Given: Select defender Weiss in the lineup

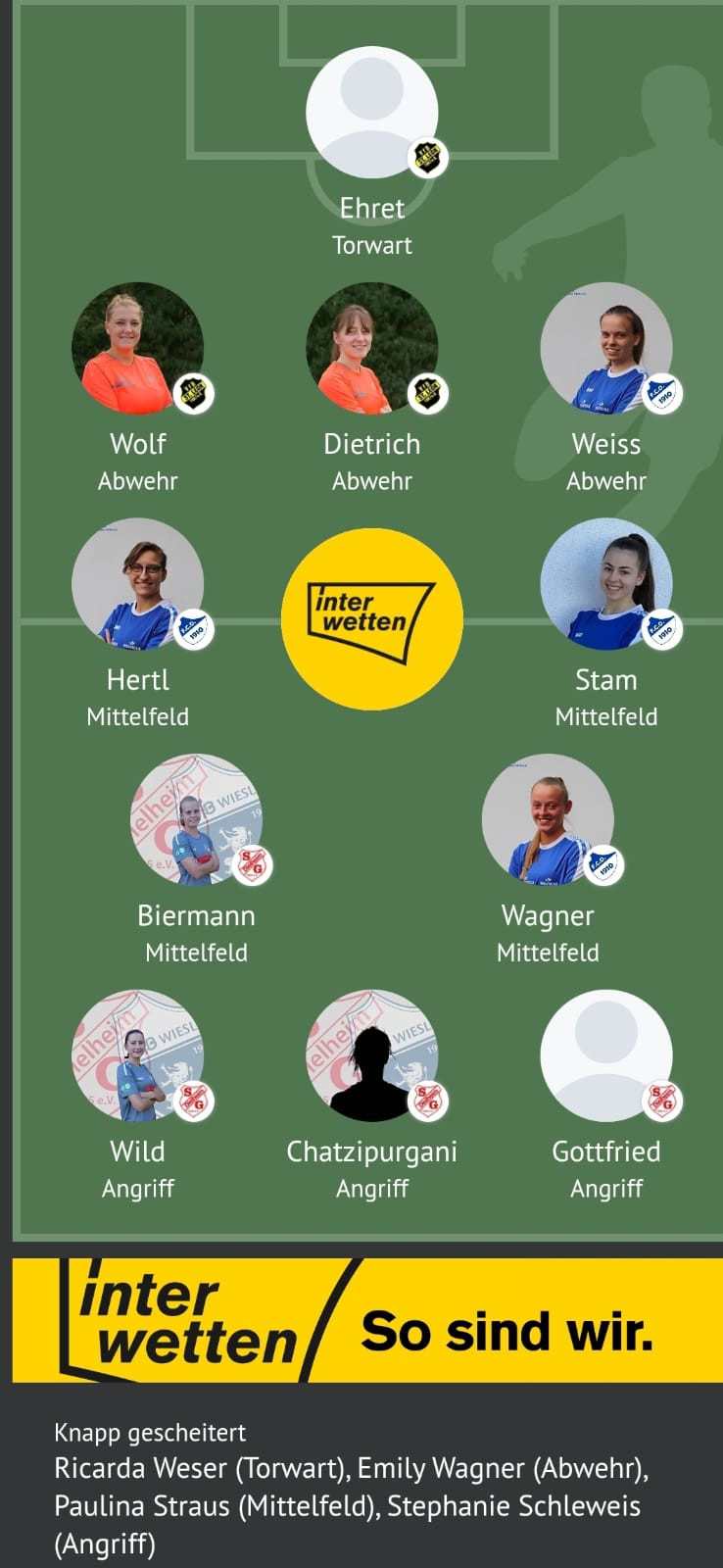Looking at the screenshot, I should coord(605,348).
